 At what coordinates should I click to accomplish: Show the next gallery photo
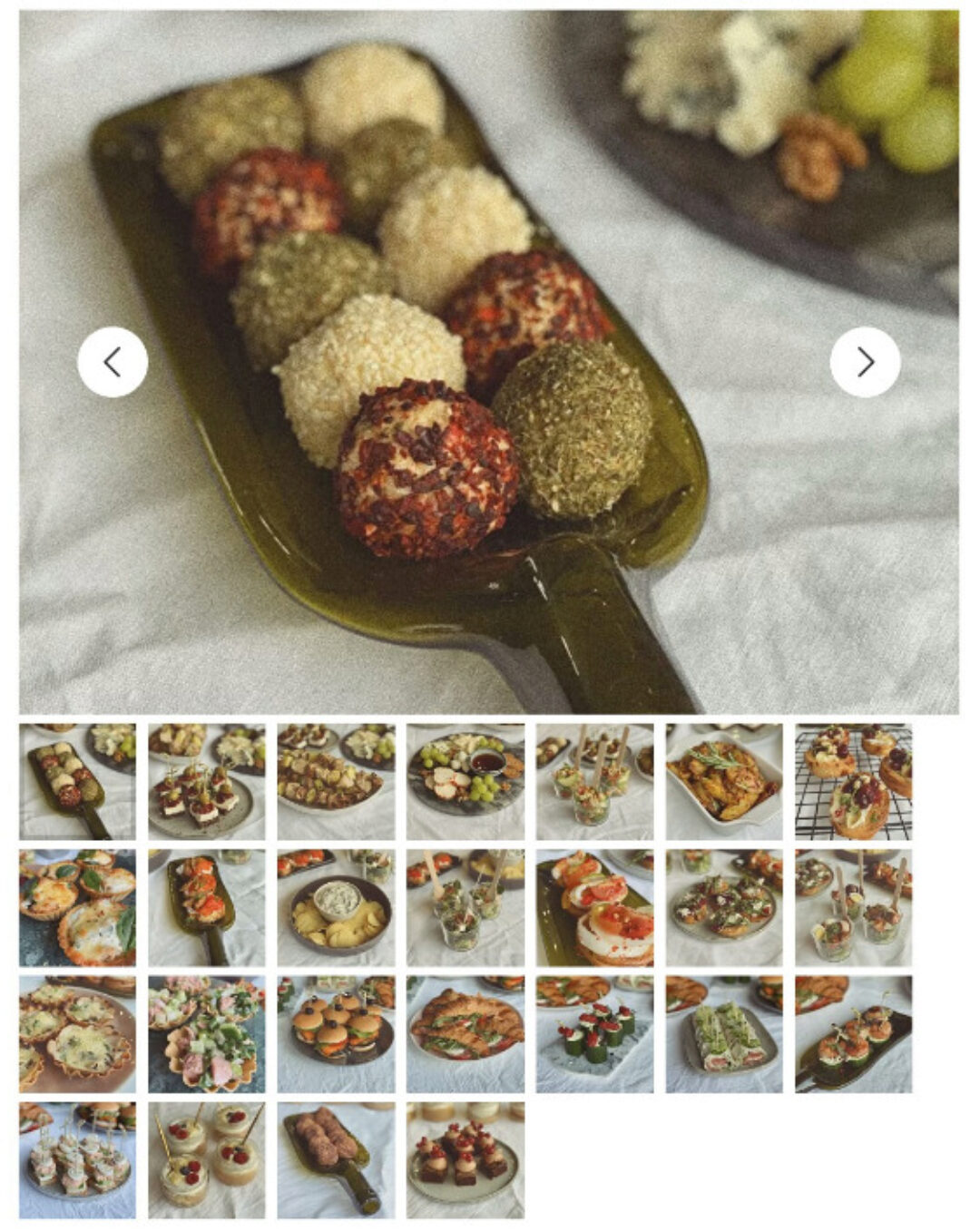pyautogui.click(x=865, y=362)
